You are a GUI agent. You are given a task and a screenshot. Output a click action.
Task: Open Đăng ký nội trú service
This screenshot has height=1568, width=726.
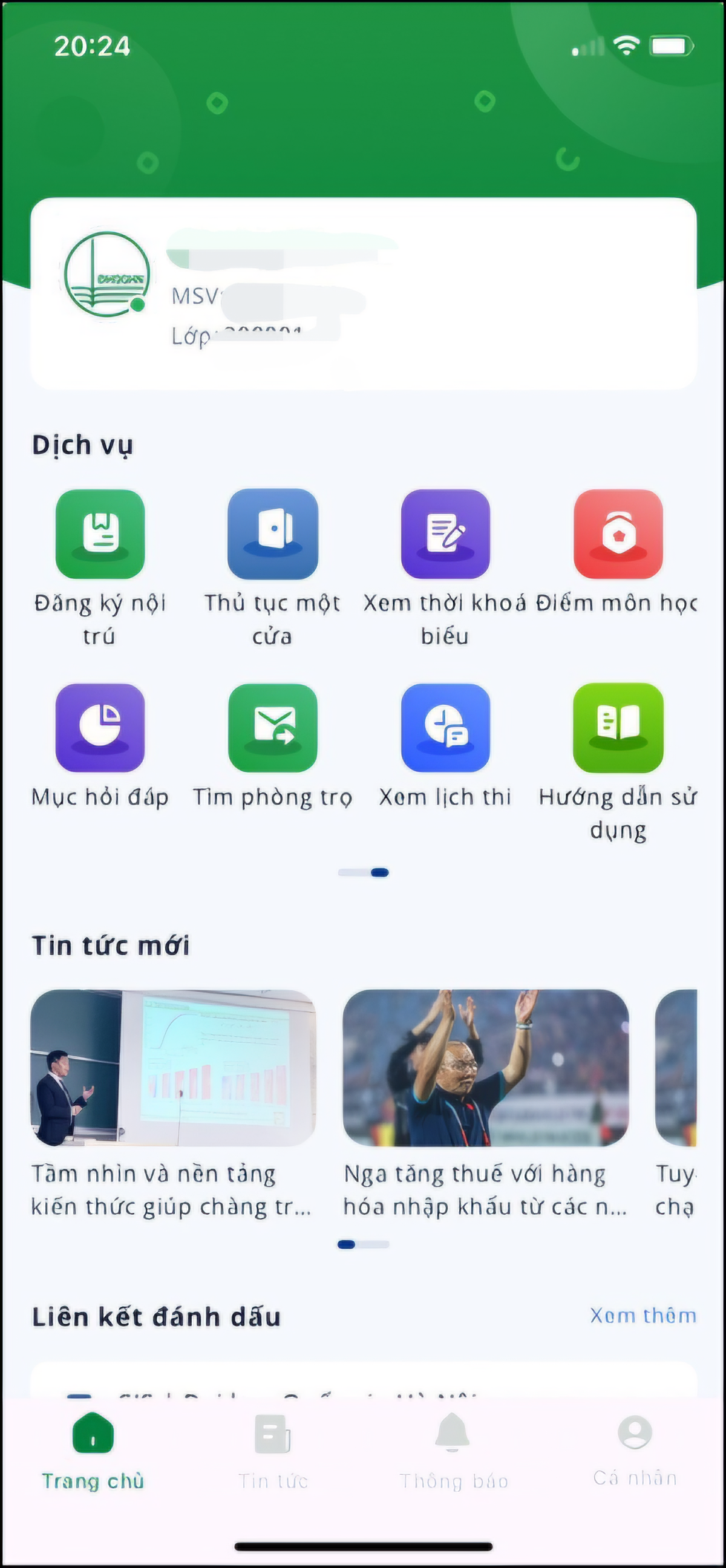point(100,534)
